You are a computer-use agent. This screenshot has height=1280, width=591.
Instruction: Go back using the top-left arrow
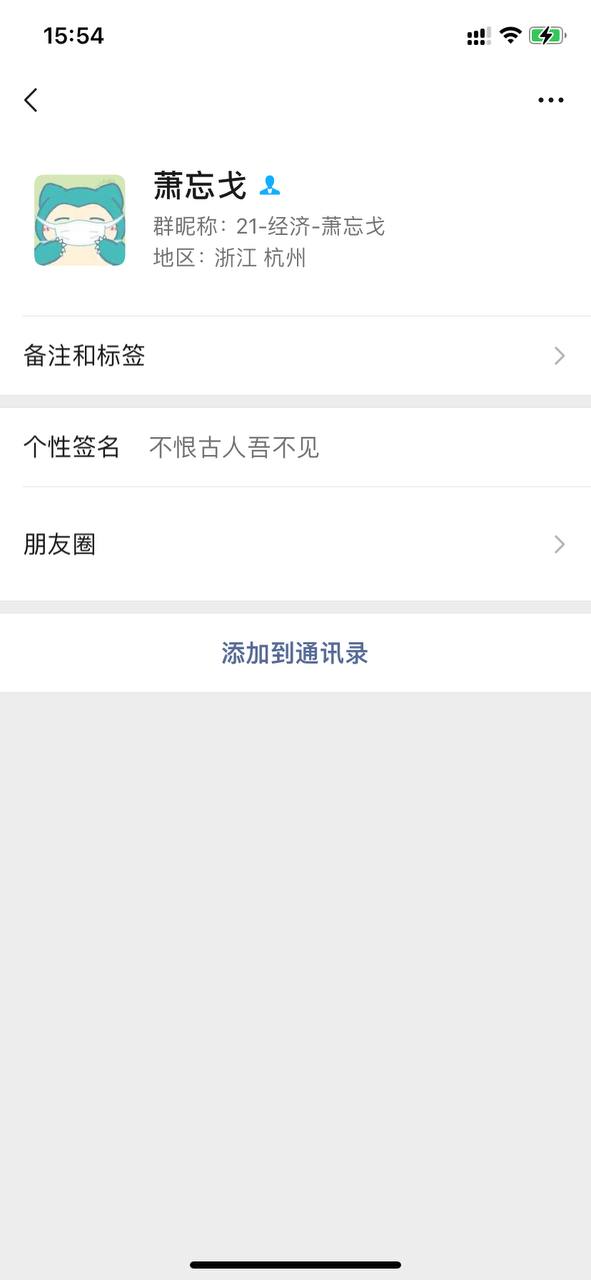[x=31, y=100]
